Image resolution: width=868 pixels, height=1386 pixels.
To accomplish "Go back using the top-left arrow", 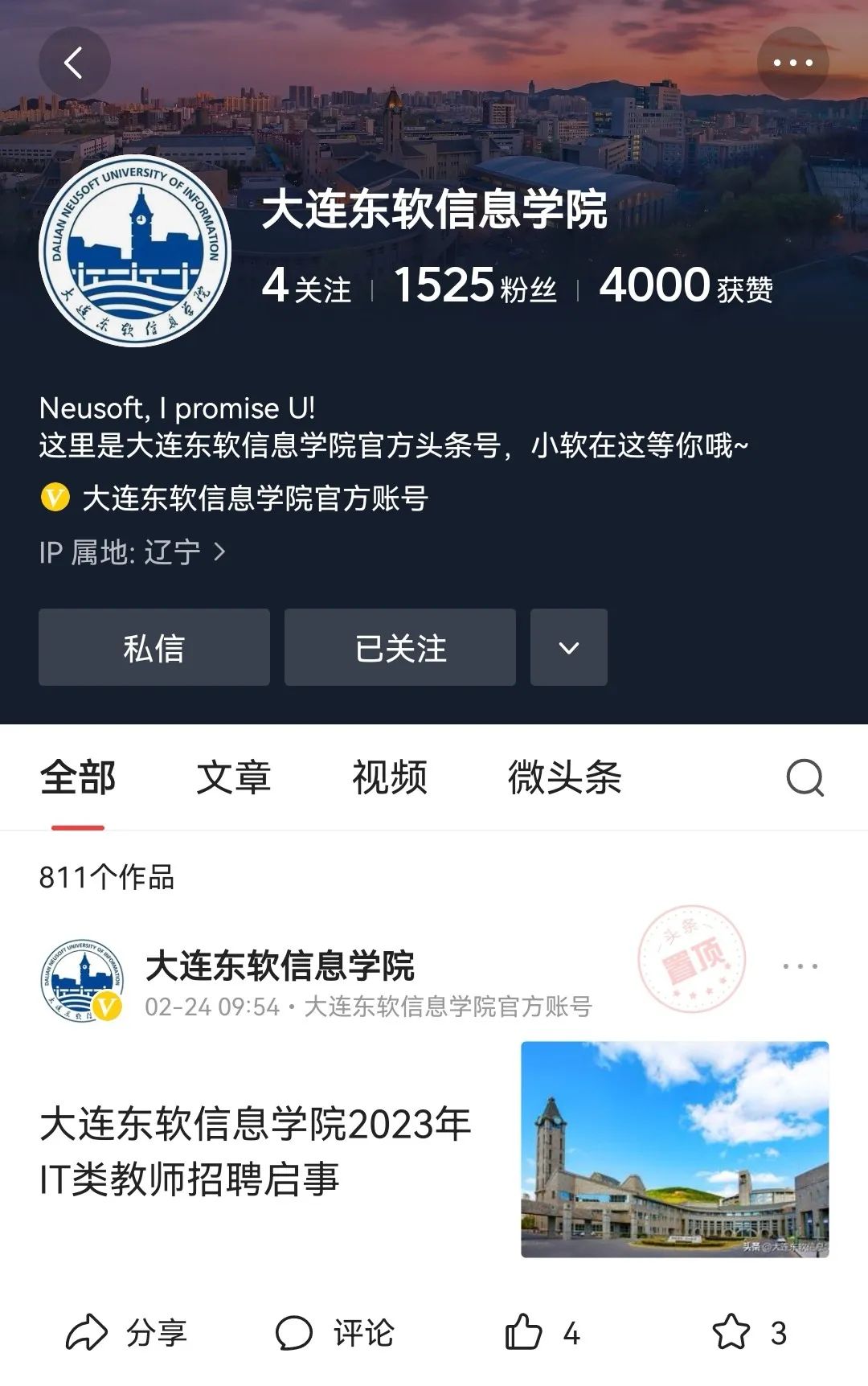I will (74, 63).
